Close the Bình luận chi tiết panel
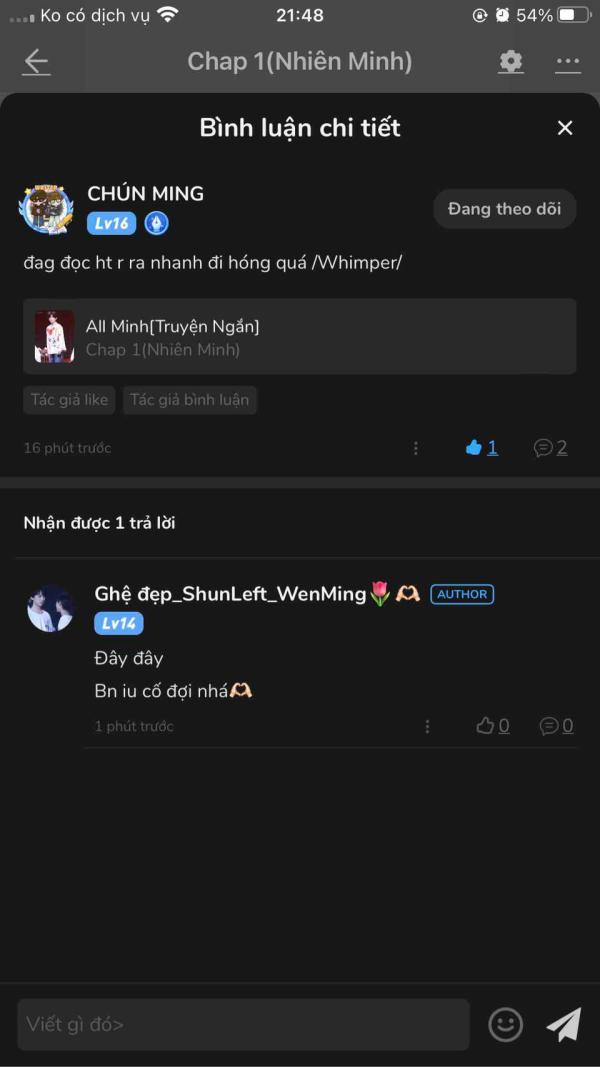Viewport: 600px width, 1067px height. [565, 128]
